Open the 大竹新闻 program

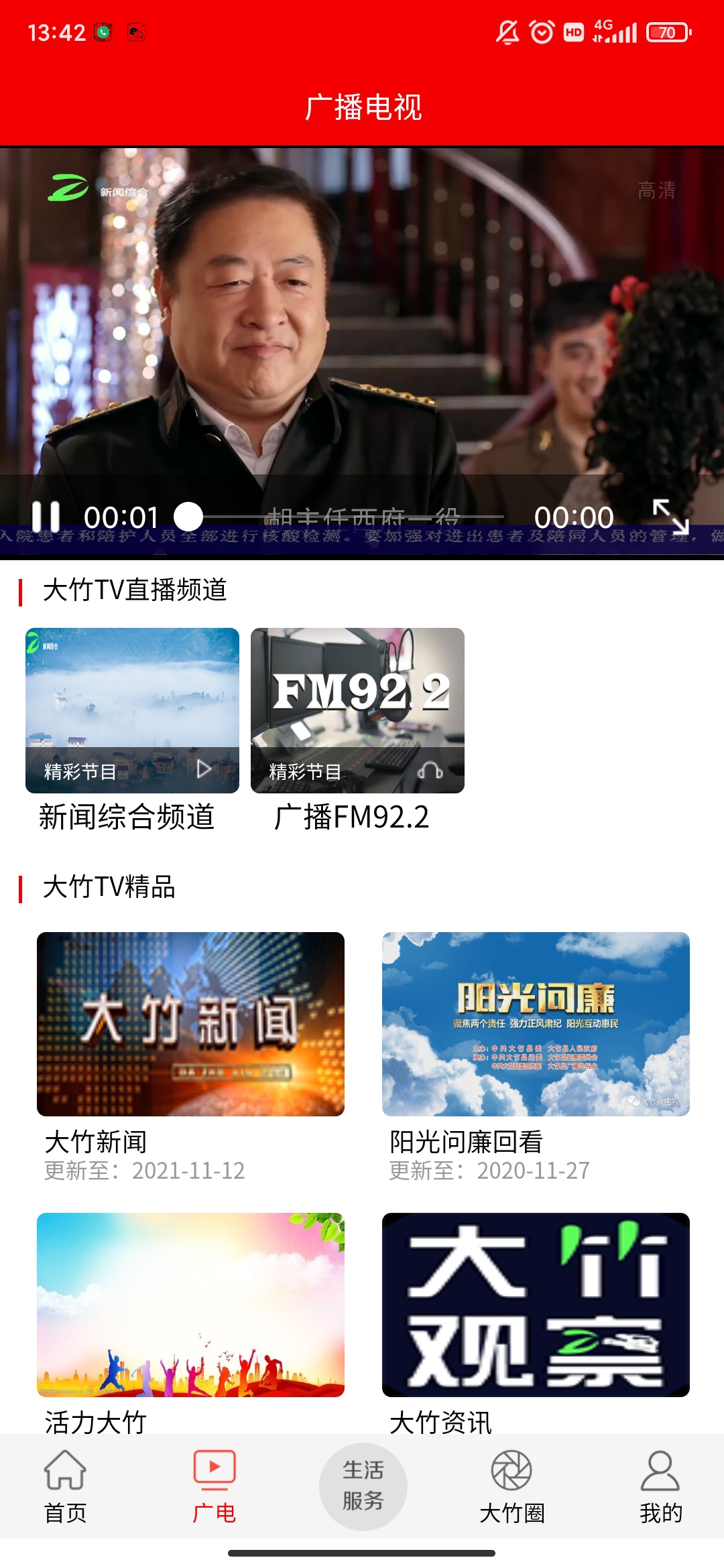tap(190, 1024)
